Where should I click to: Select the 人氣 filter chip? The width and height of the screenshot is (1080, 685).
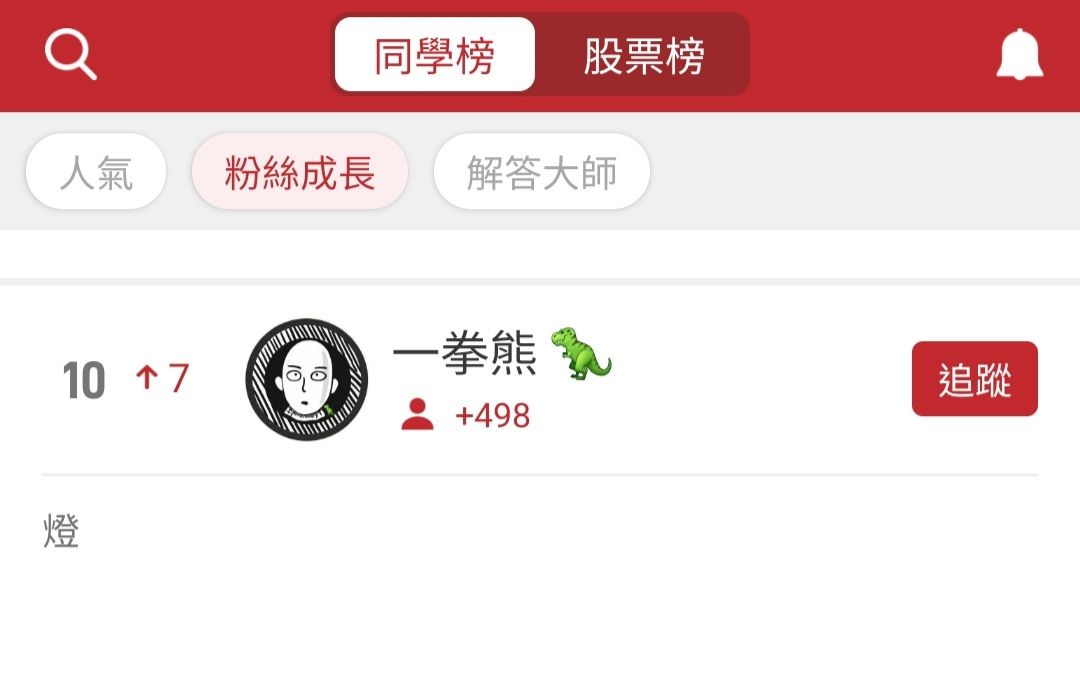96,172
